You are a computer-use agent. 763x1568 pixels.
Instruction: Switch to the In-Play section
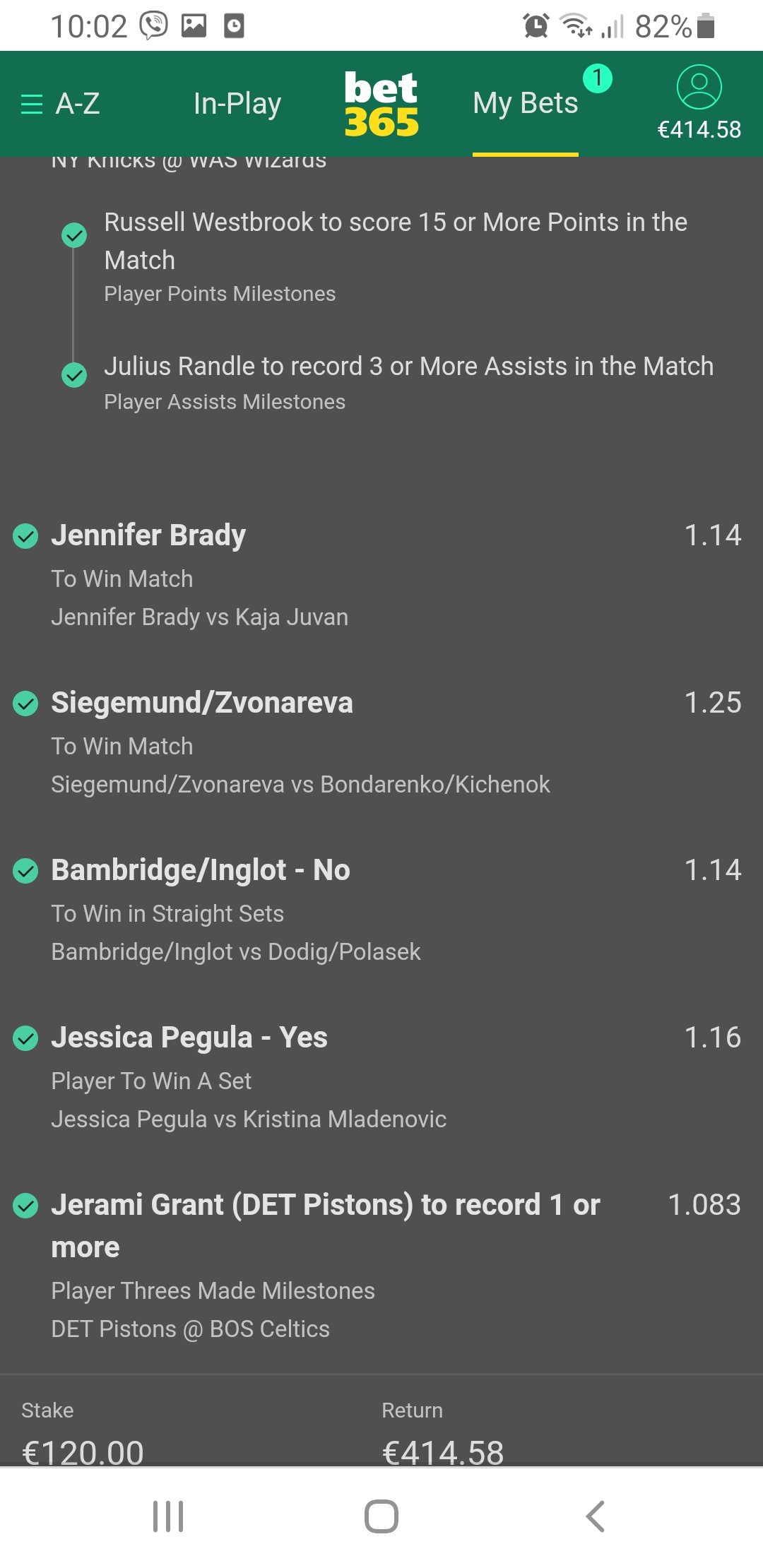pos(237,104)
